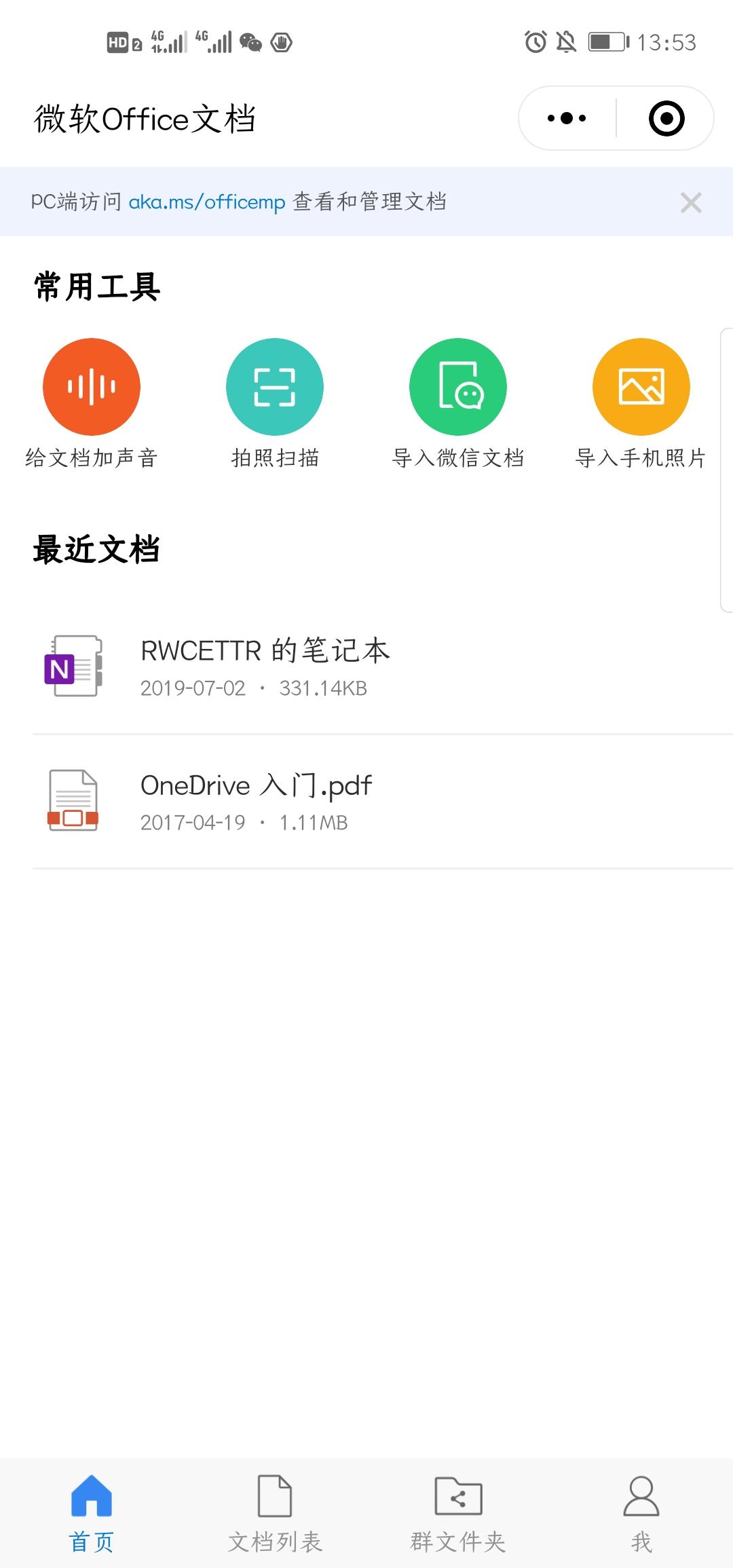Select 导入微信文档 to import WeChat files

tap(457, 386)
